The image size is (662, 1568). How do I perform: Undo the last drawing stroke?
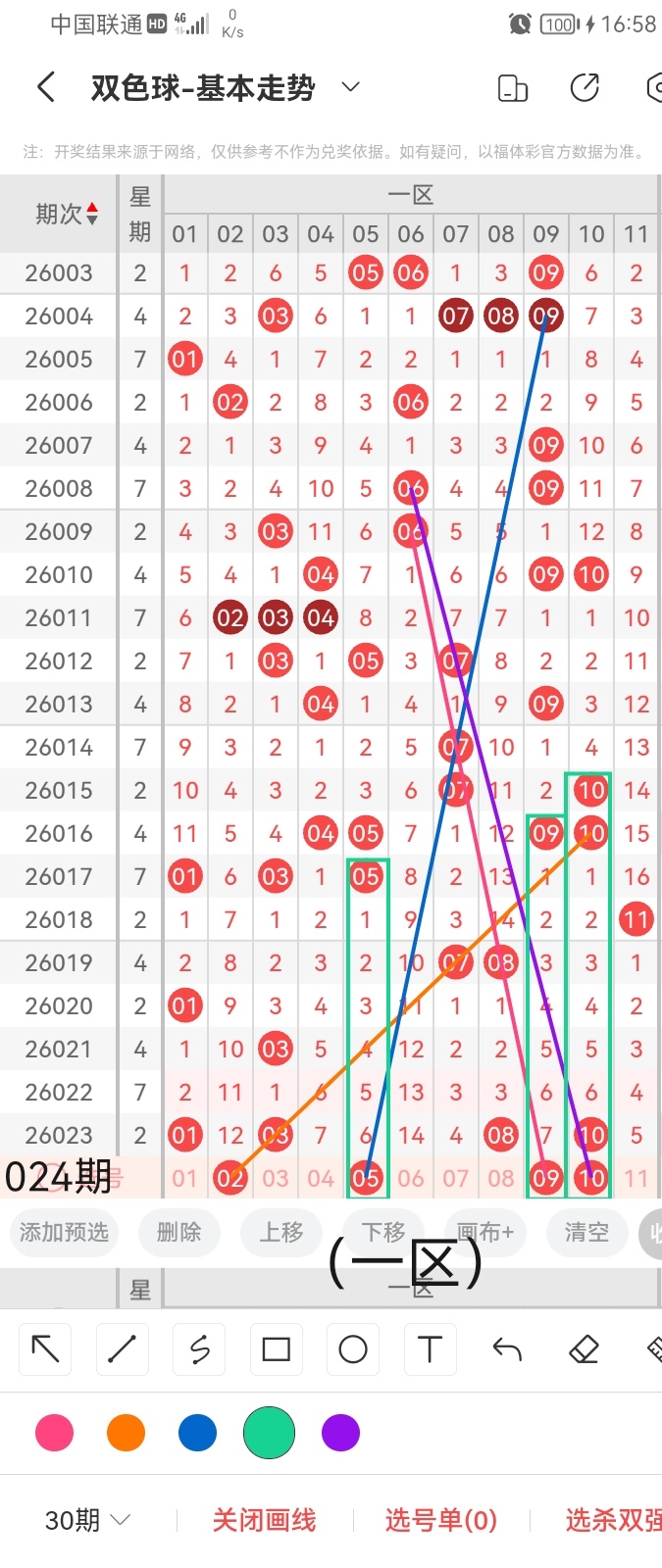[507, 1349]
